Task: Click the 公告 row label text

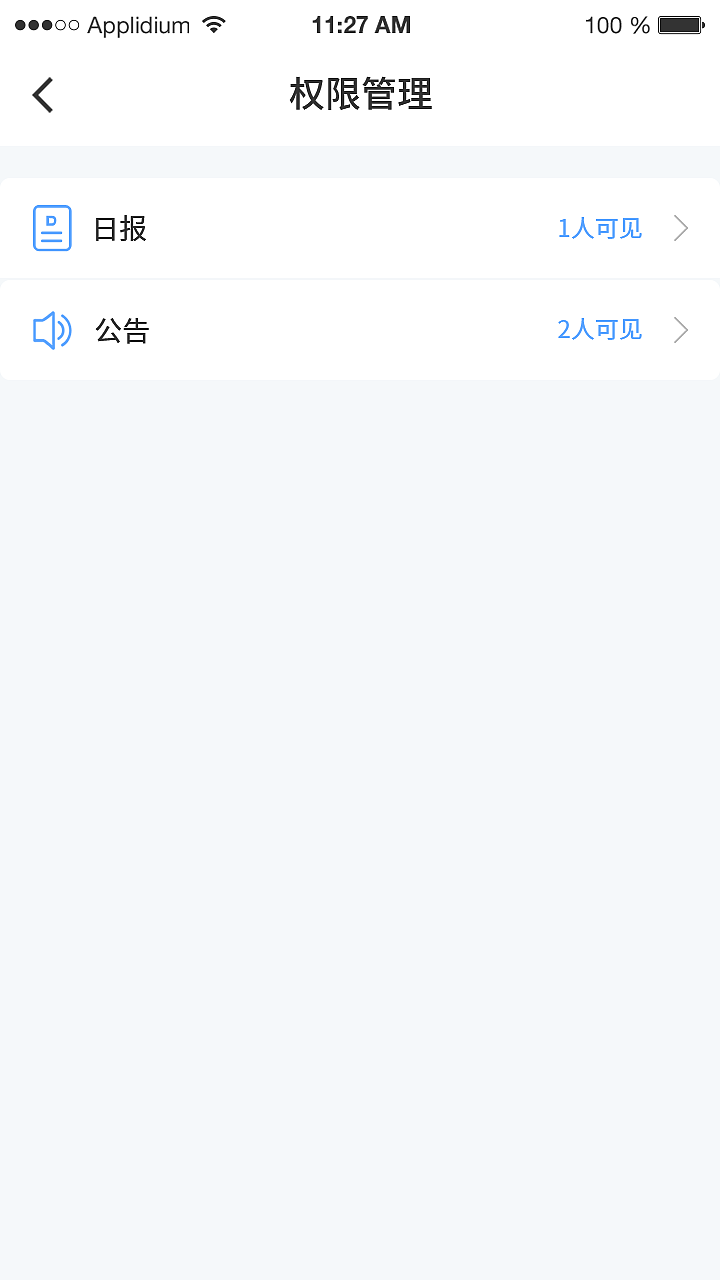Action: pyautogui.click(x=122, y=330)
